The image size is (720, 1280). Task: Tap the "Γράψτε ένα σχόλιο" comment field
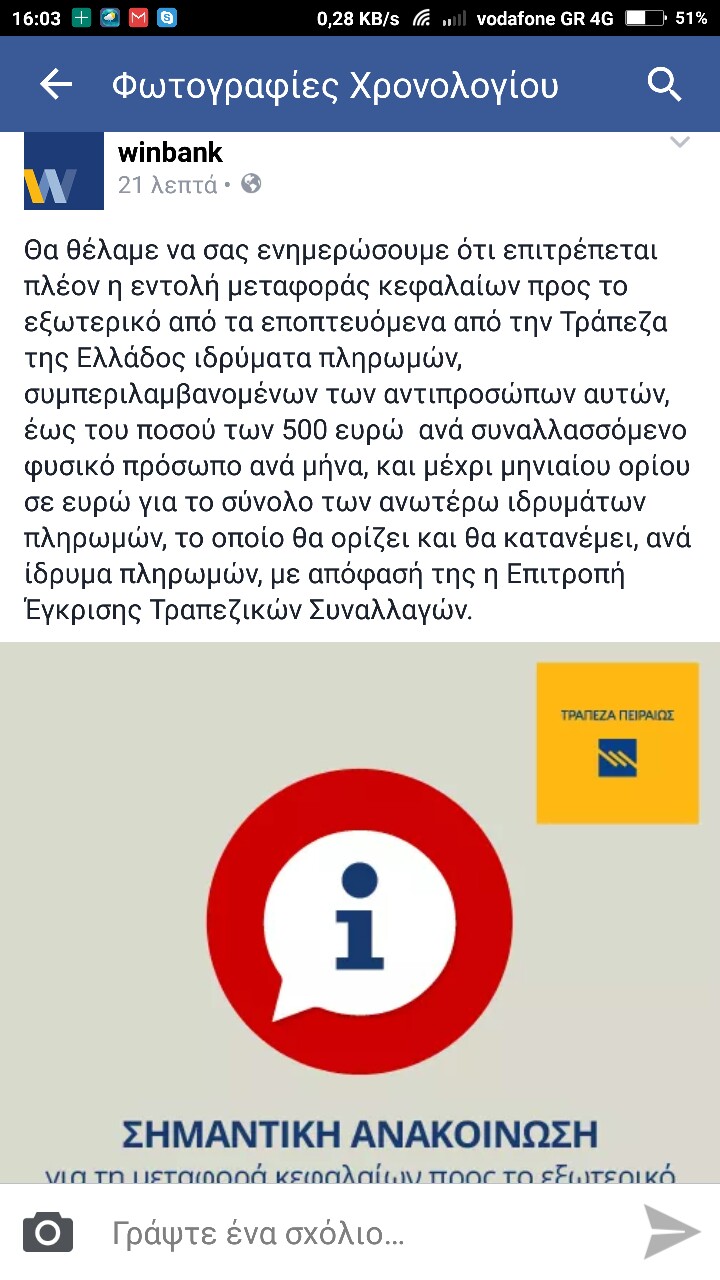pos(360,1233)
